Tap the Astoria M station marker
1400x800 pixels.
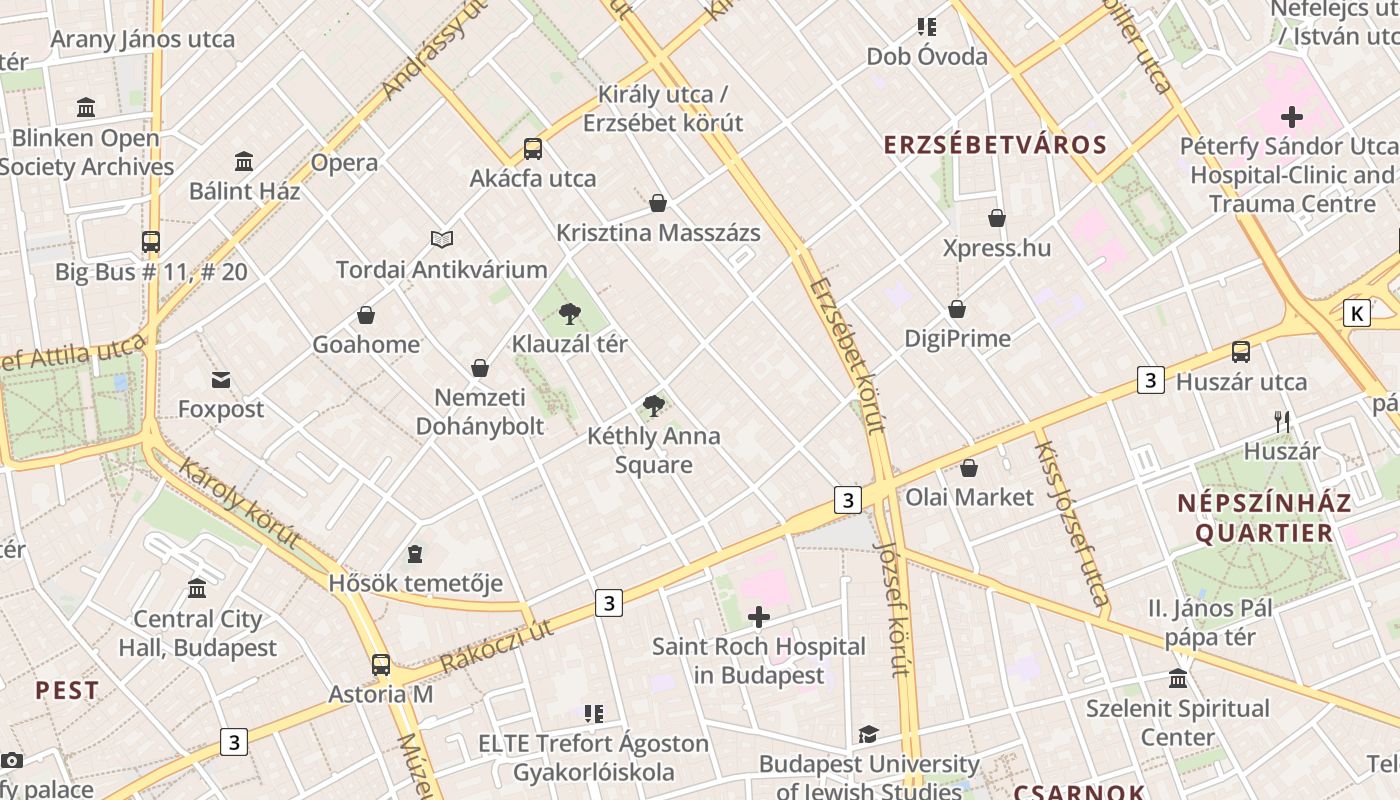381,665
